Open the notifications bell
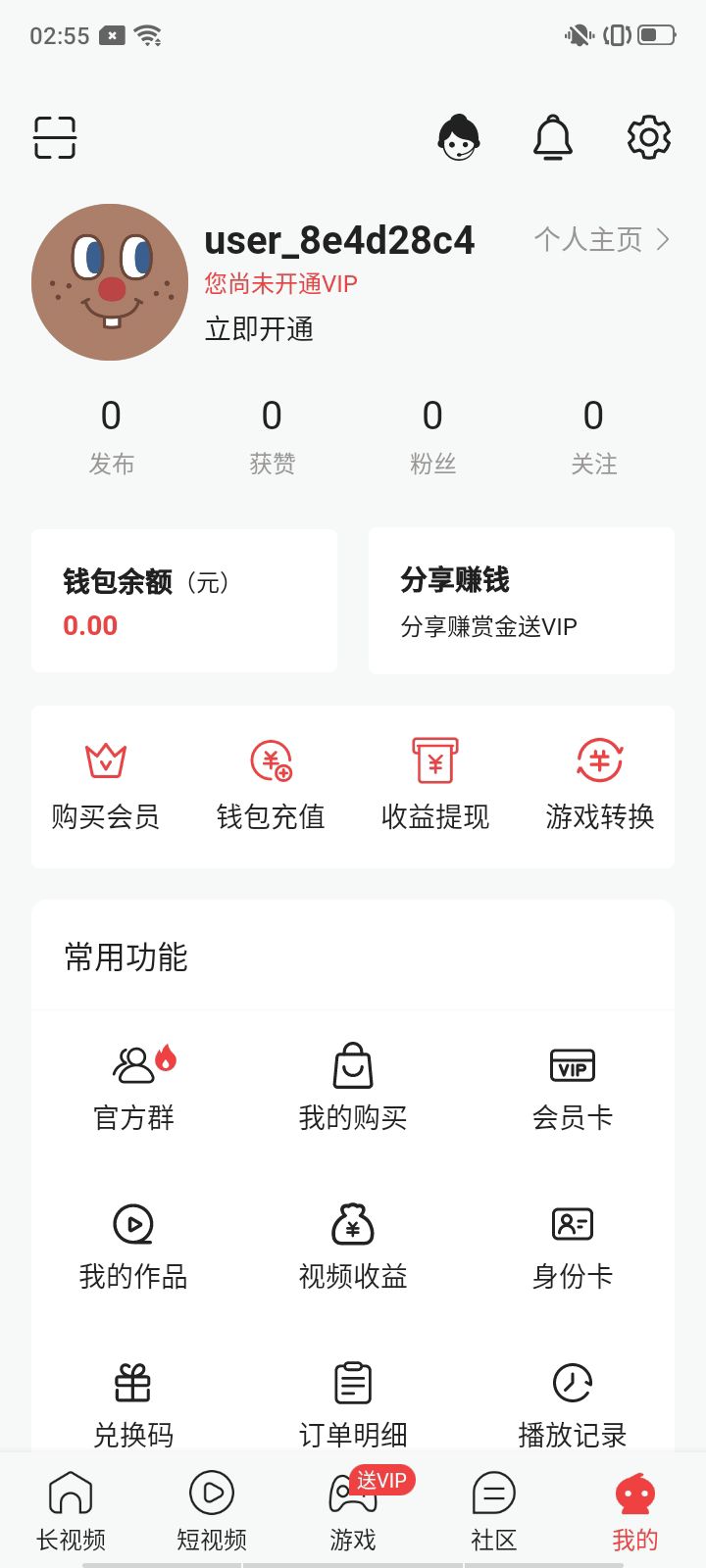This screenshot has width=706, height=1568. coord(553,137)
